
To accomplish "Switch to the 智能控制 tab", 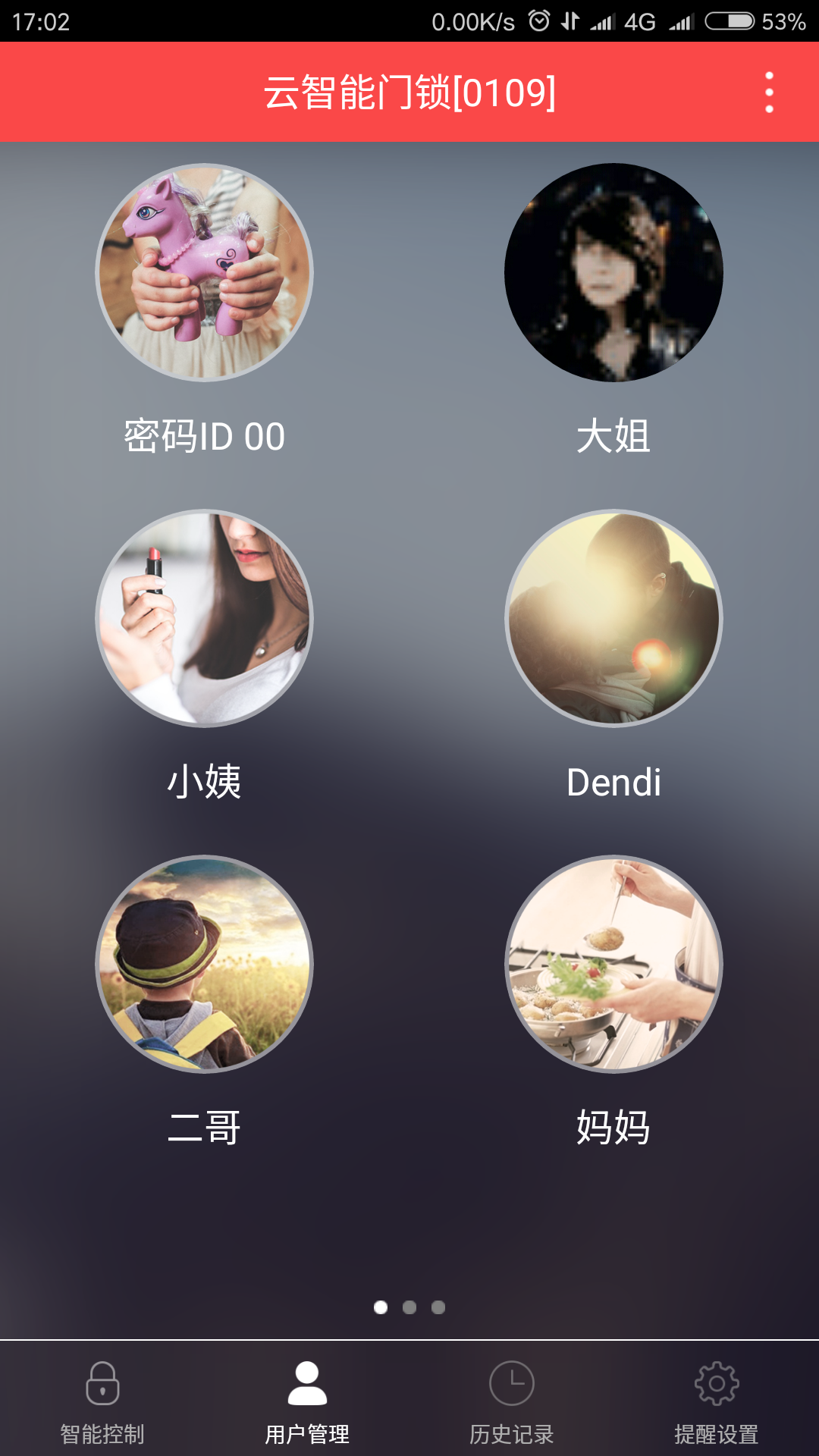I will tap(102, 1401).
